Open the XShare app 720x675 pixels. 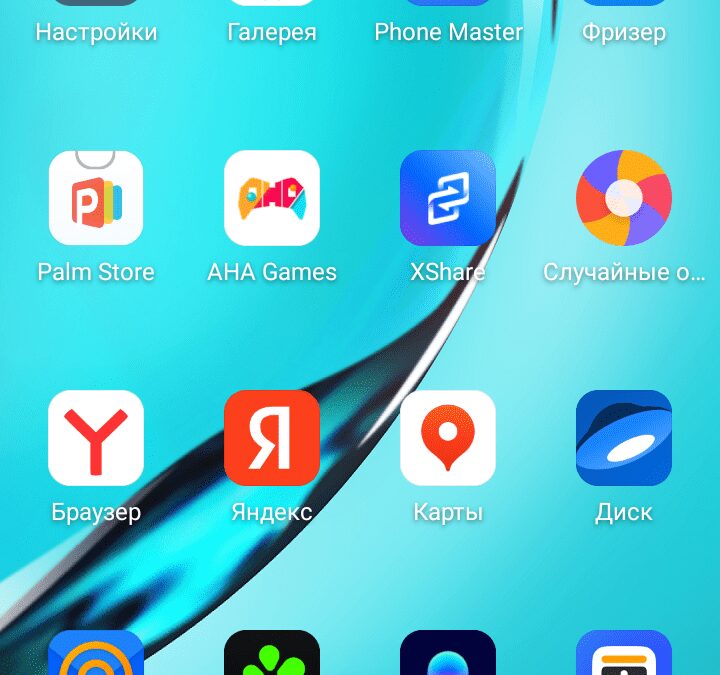448,198
